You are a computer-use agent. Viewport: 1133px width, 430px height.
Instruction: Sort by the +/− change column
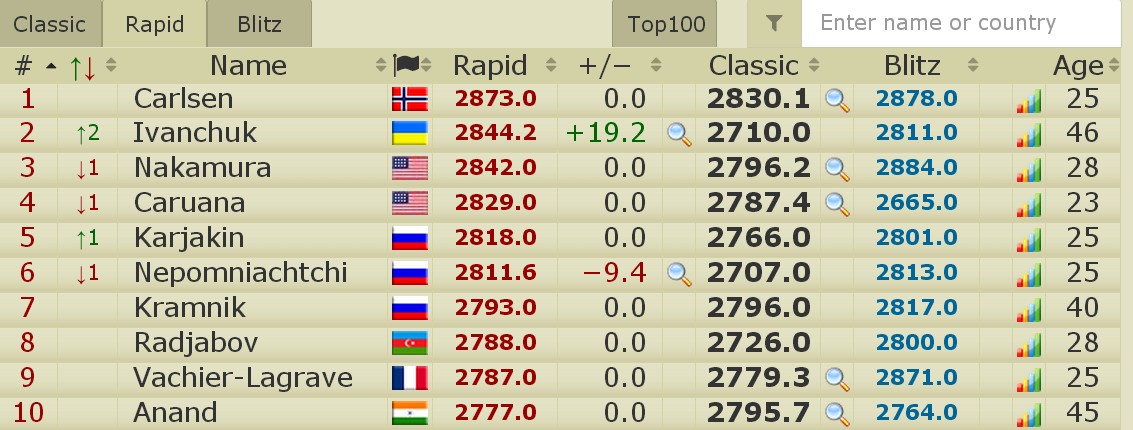605,66
